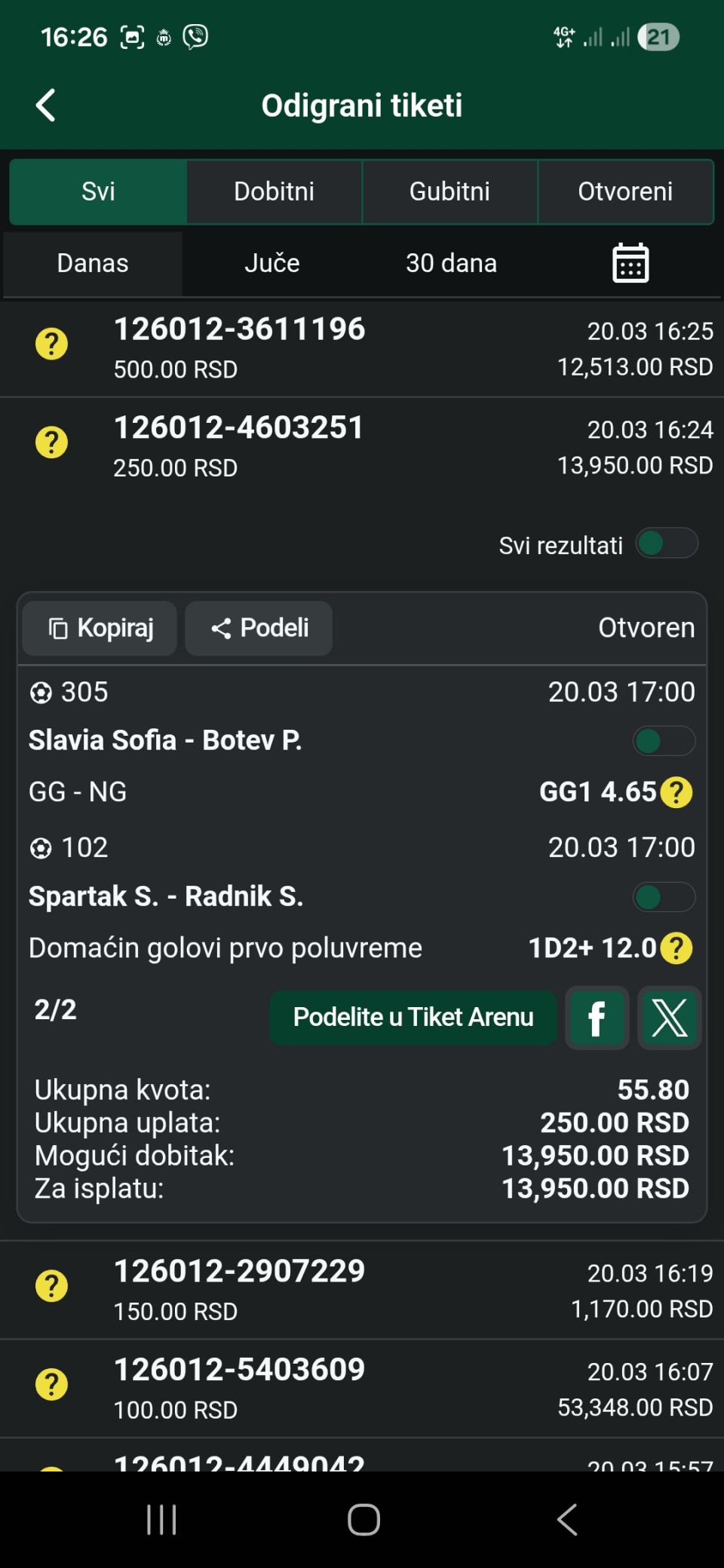Select the Svi tickets tab
The height and width of the screenshot is (1568, 724).
[x=98, y=191]
